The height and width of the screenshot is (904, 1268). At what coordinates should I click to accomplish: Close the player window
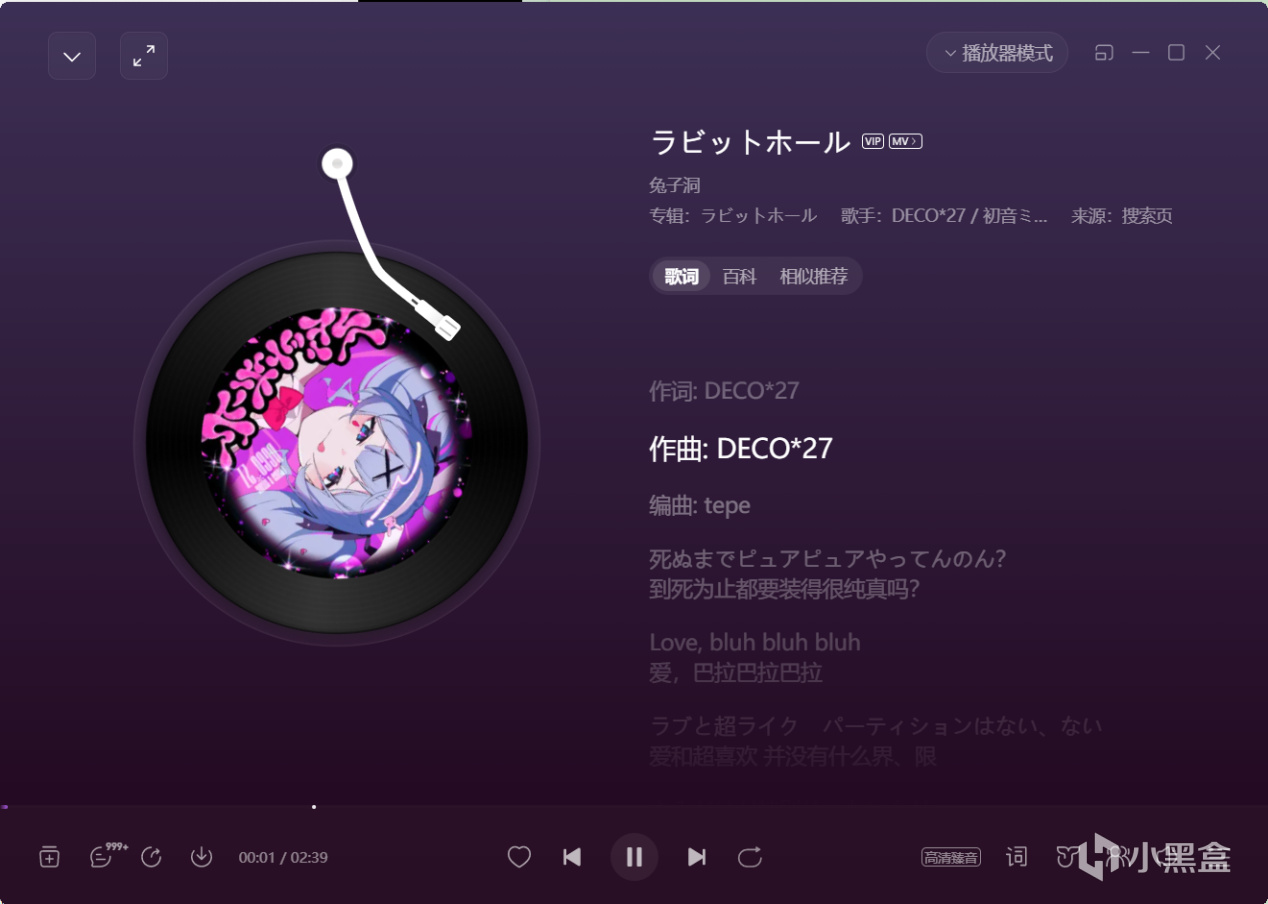tap(1212, 53)
